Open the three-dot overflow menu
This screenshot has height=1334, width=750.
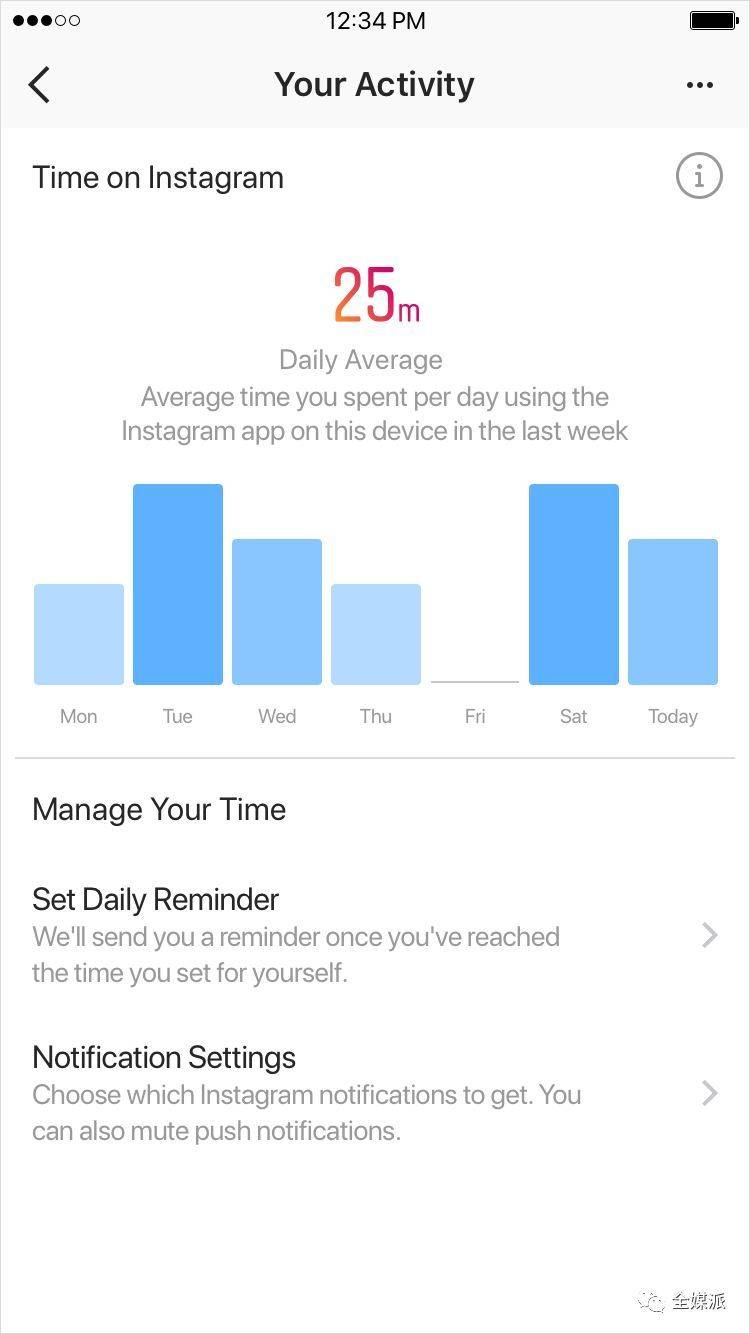(x=700, y=85)
